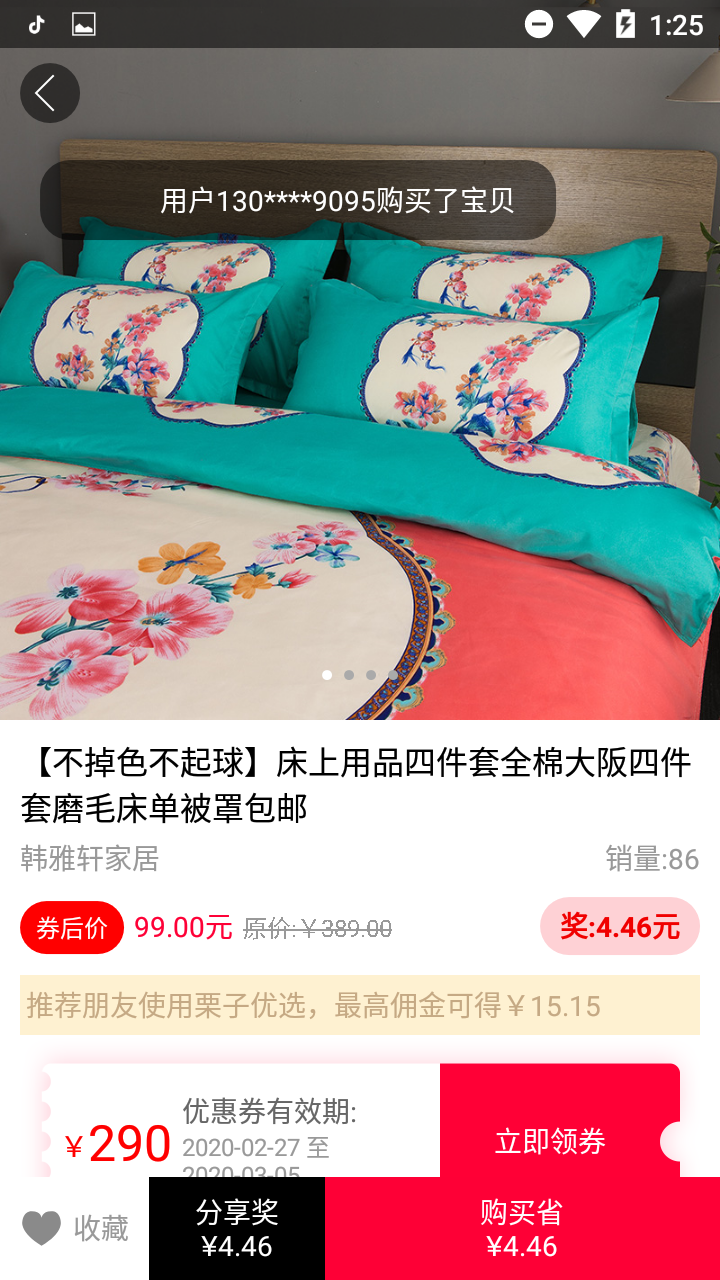Add this bedding set to 收藏

pyautogui.click(x=75, y=1228)
